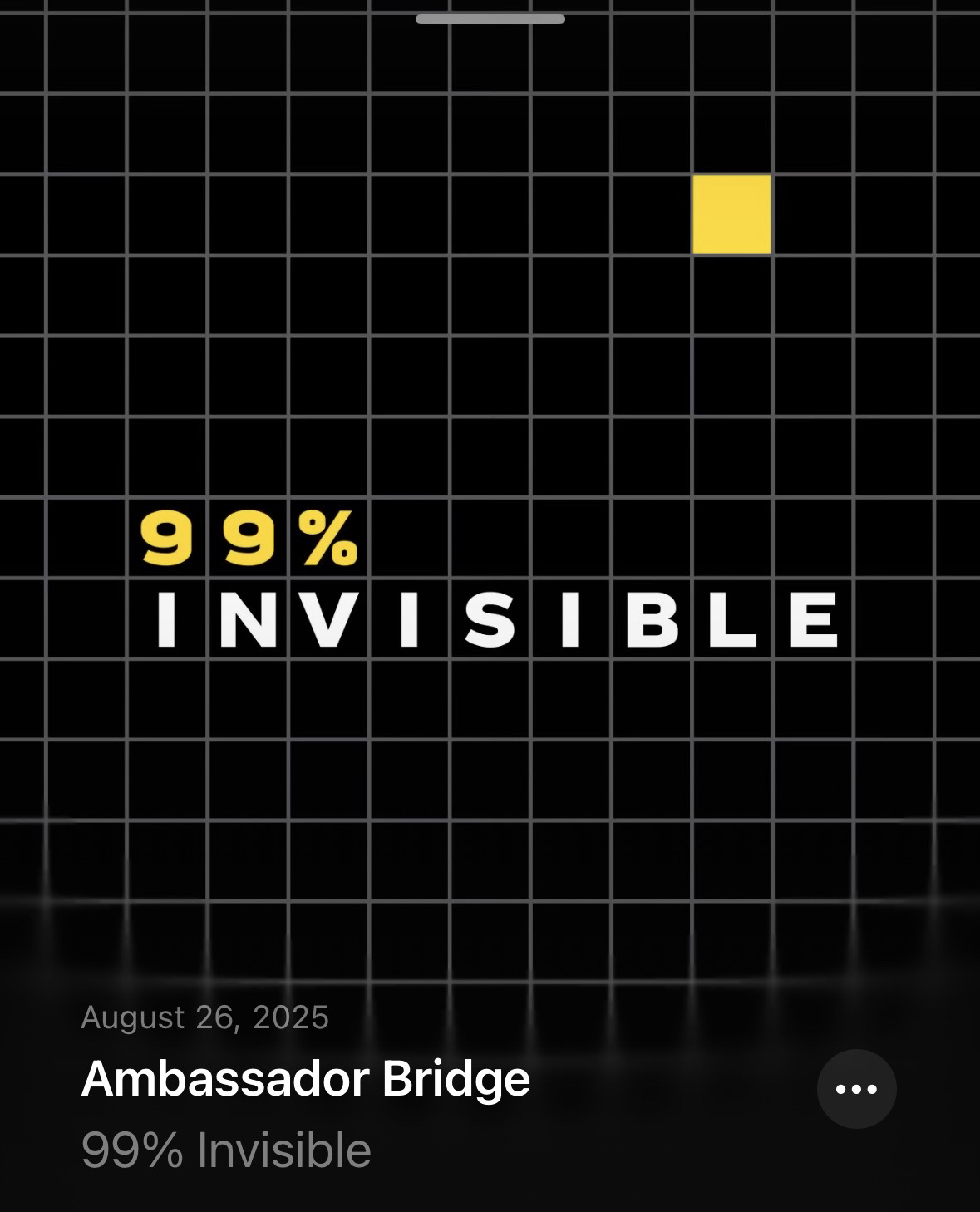Tap the sheet grabber handle
Viewport: 980px width, 1212px height.
tap(490, 19)
